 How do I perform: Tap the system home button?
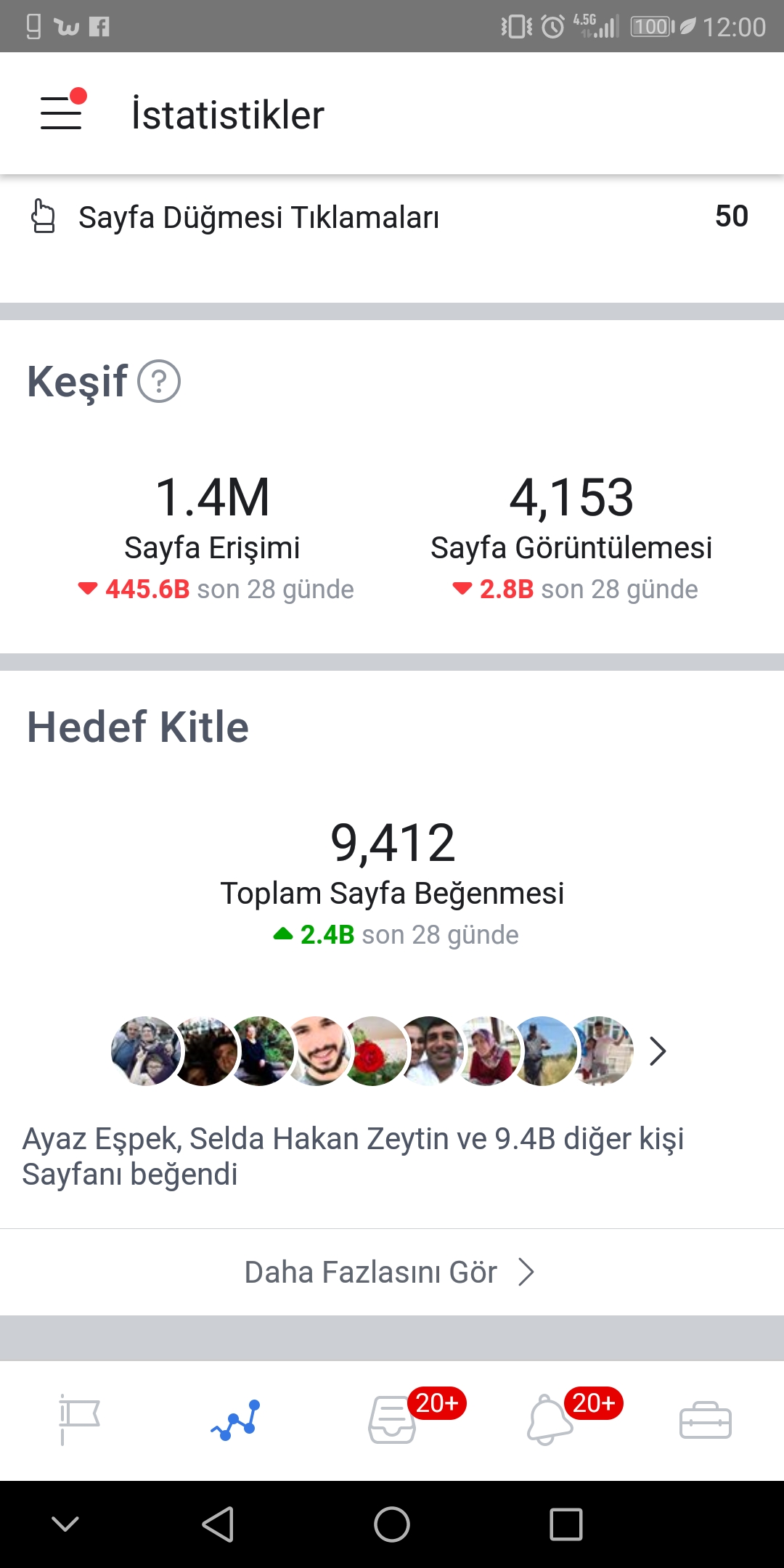(x=392, y=1524)
